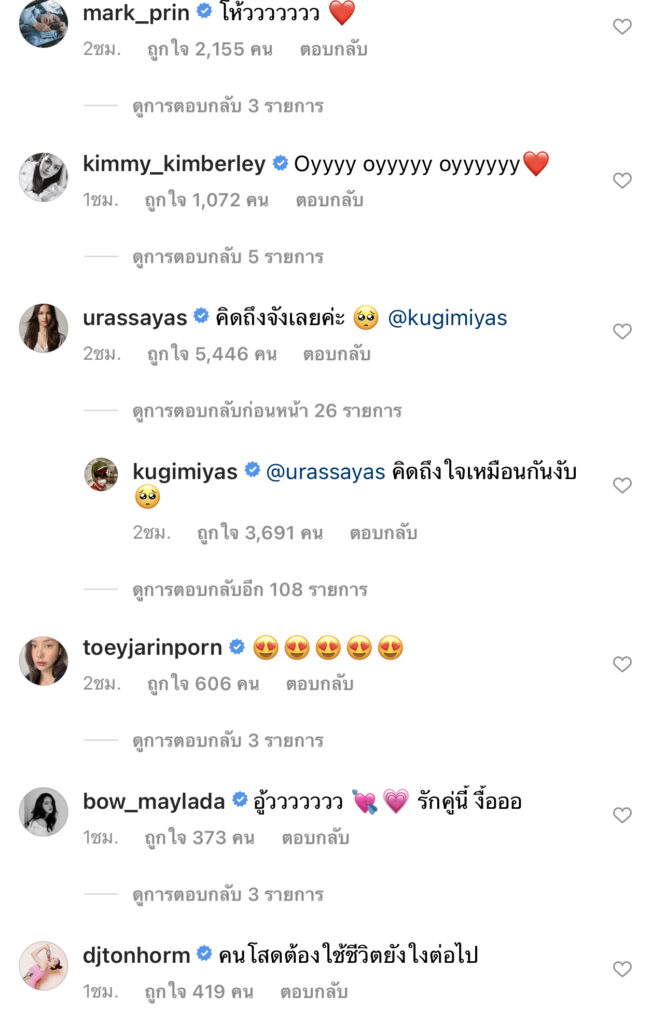666x1024 pixels.
Task: Like djtonhorm's comment
Action: (x=622, y=969)
